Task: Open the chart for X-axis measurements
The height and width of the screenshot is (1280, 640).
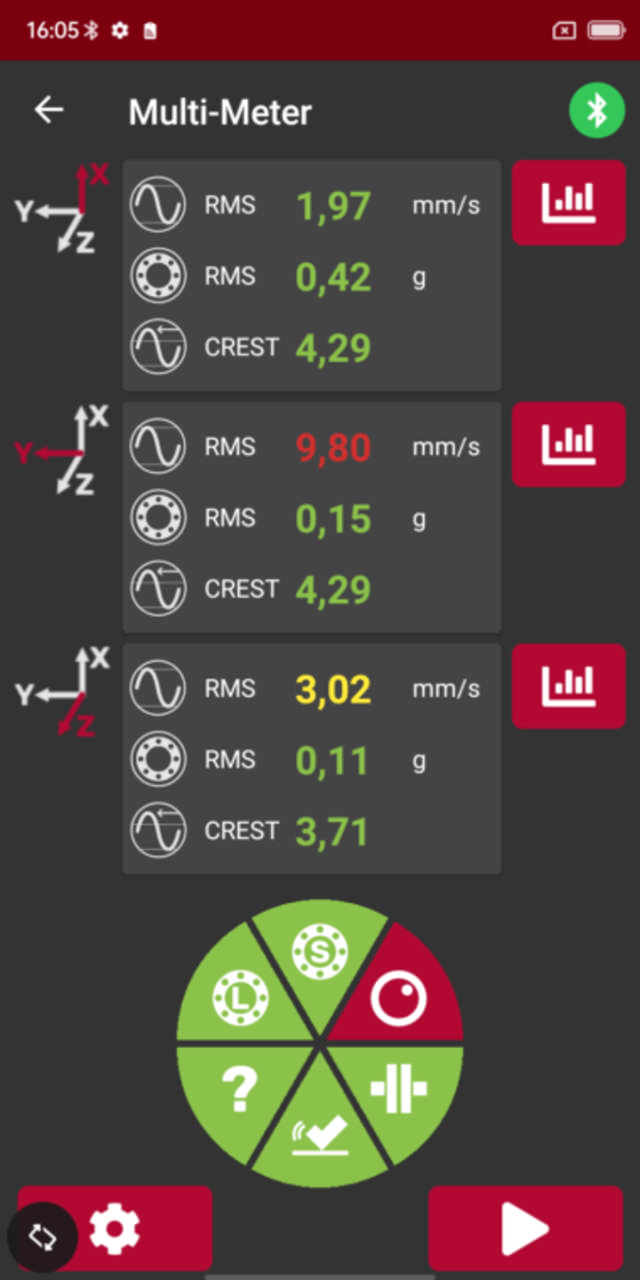Action: [568, 203]
